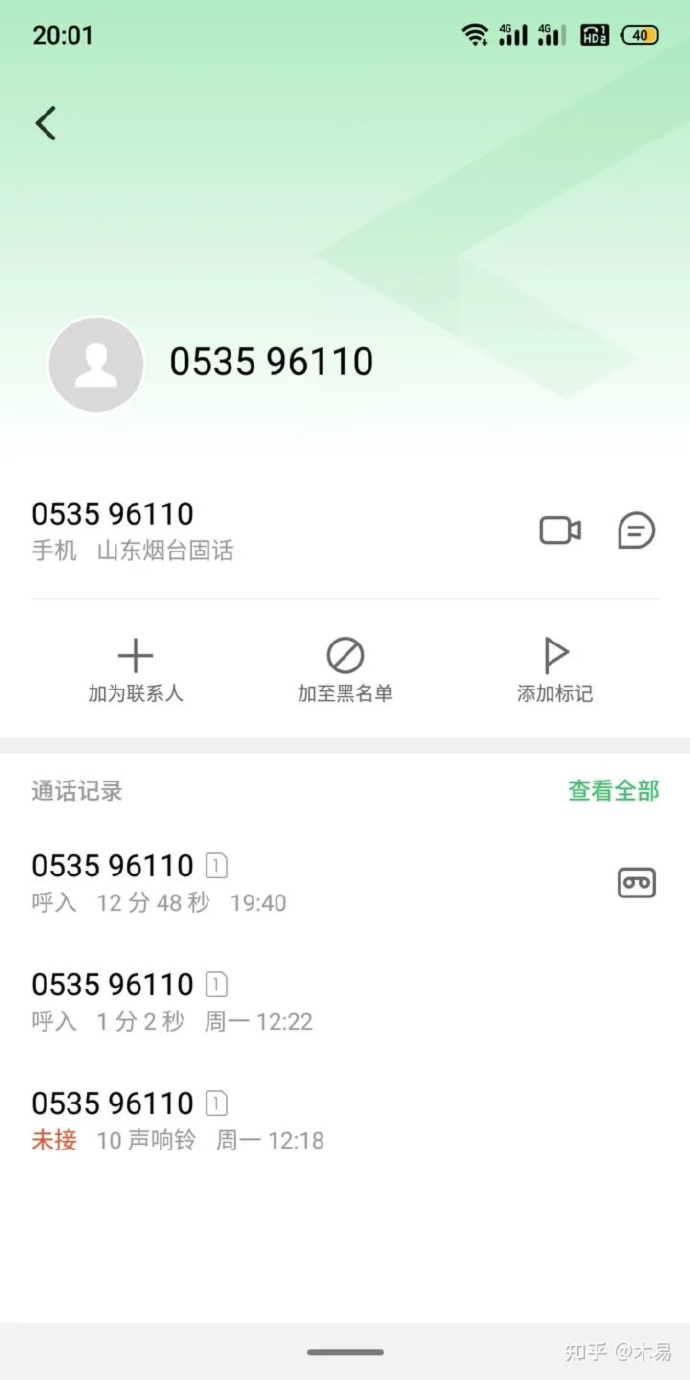The image size is (690, 1380).
Task: Send a message to 0535 96110
Action: click(x=636, y=530)
